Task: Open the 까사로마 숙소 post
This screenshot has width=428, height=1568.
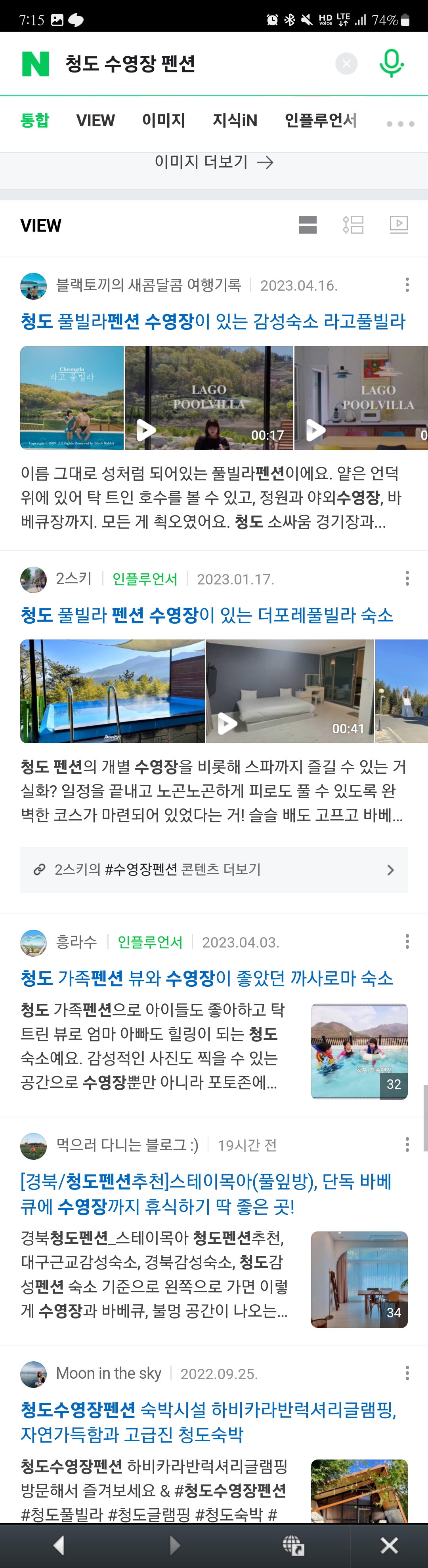Action: 206,978
